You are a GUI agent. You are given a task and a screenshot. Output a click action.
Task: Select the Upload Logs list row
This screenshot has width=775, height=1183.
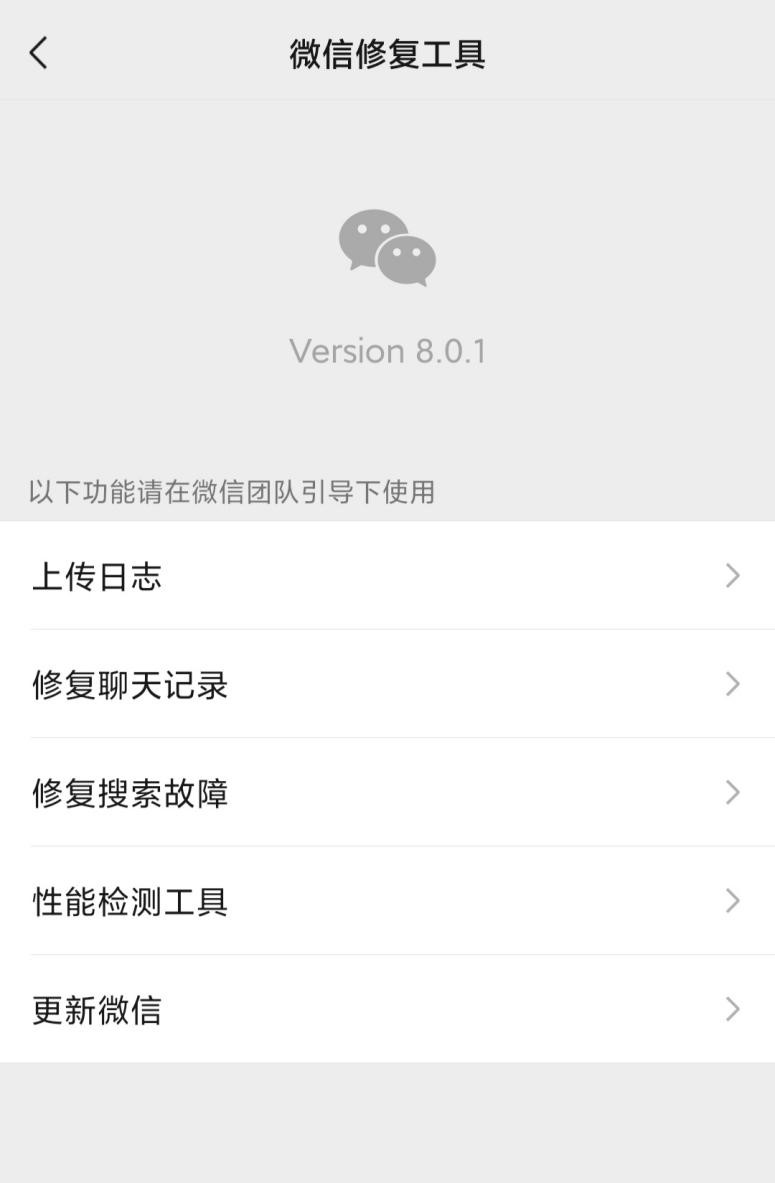click(x=387, y=576)
